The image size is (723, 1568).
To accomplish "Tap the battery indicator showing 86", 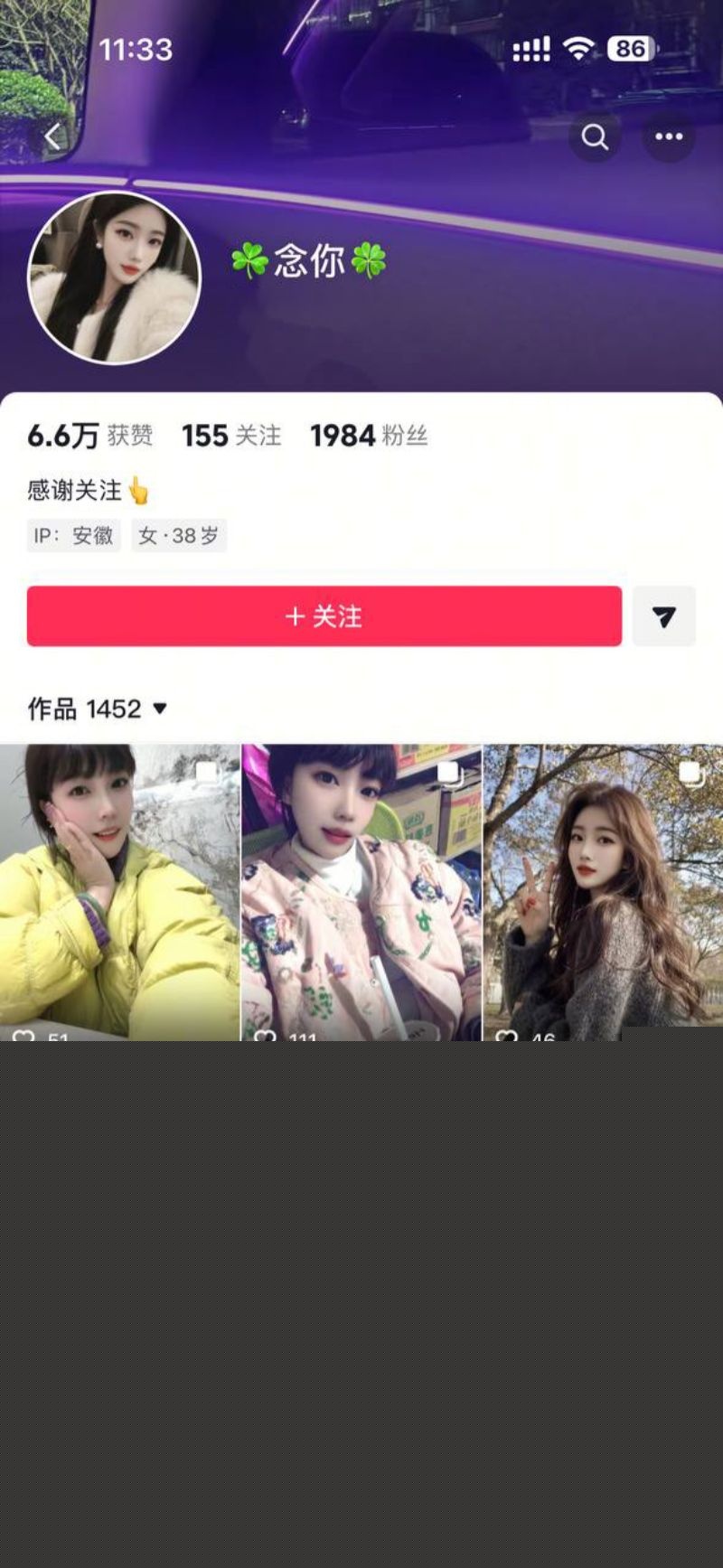I will coord(627,50).
